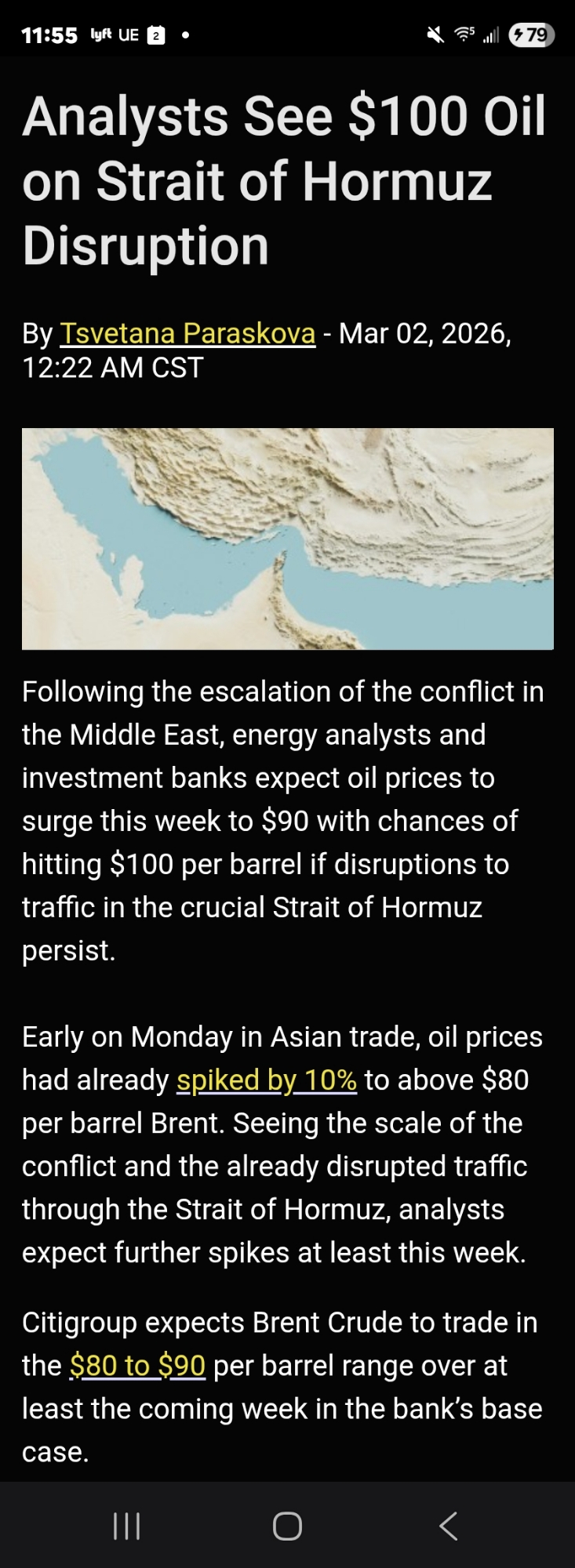
Task: Open the '$80 to $90' link
Action: [x=137, y=1365]
